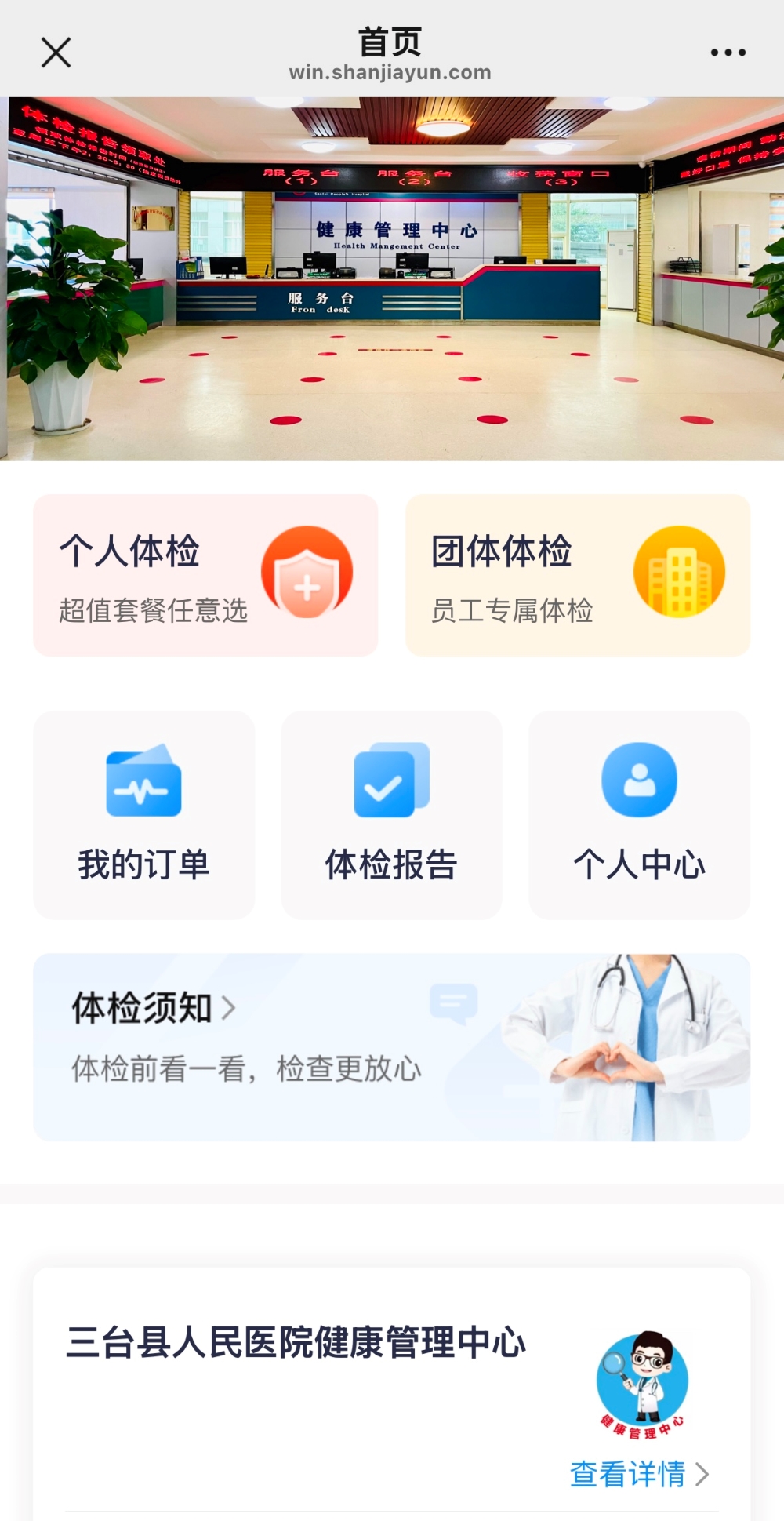Tap 查看详情 for the health center
The width and height of the screenshot is (784, 1521).
coord(639,1474)
